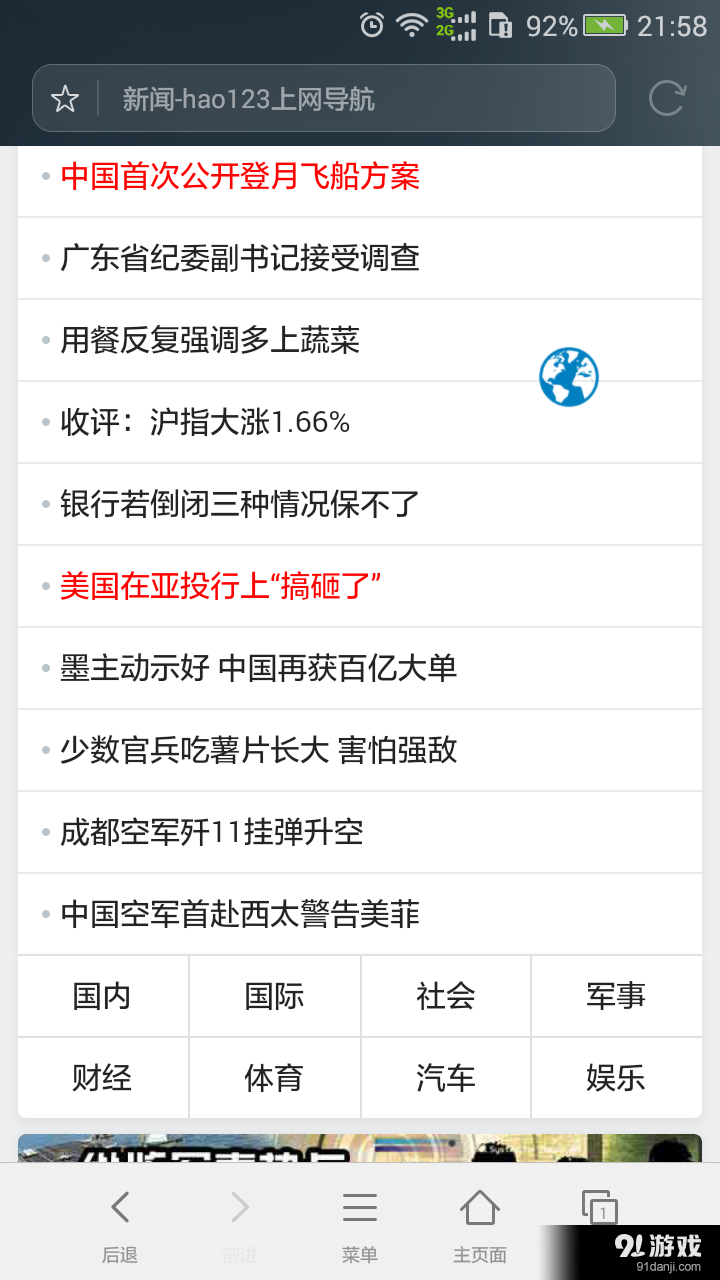Open news link 收评：沪指大涨1.66%
Viewport: 720px width, 1280px height.
(205, 422)
